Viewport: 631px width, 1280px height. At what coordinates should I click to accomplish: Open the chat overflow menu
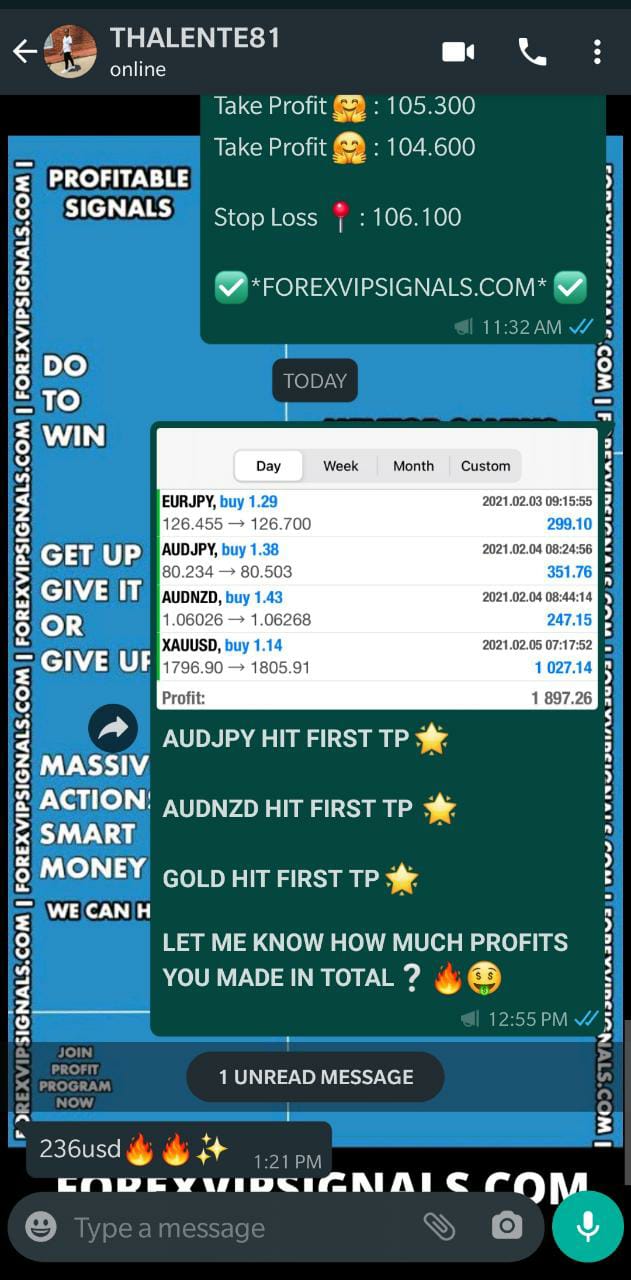597,52
